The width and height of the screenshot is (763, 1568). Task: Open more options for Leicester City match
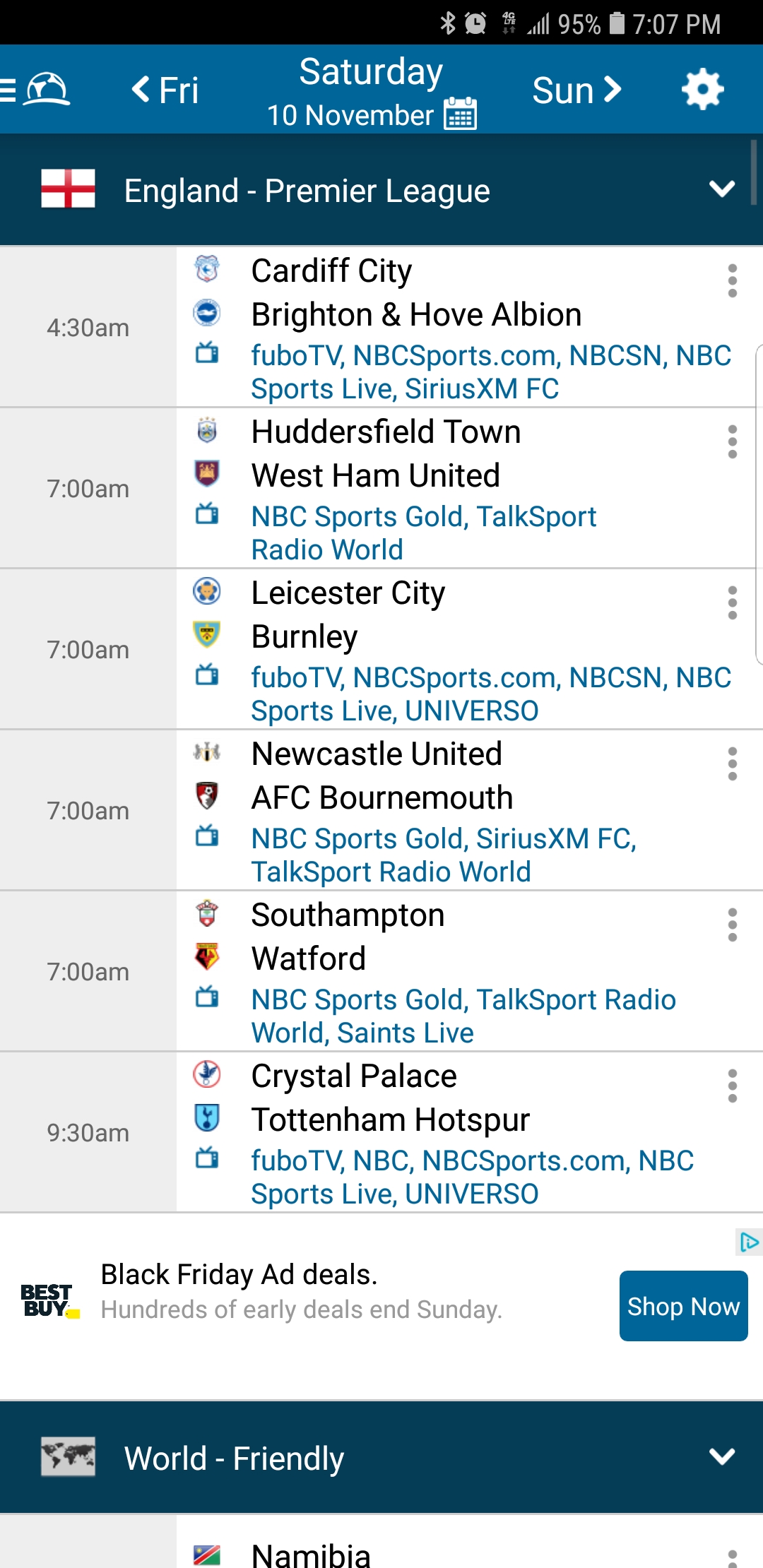733,603
